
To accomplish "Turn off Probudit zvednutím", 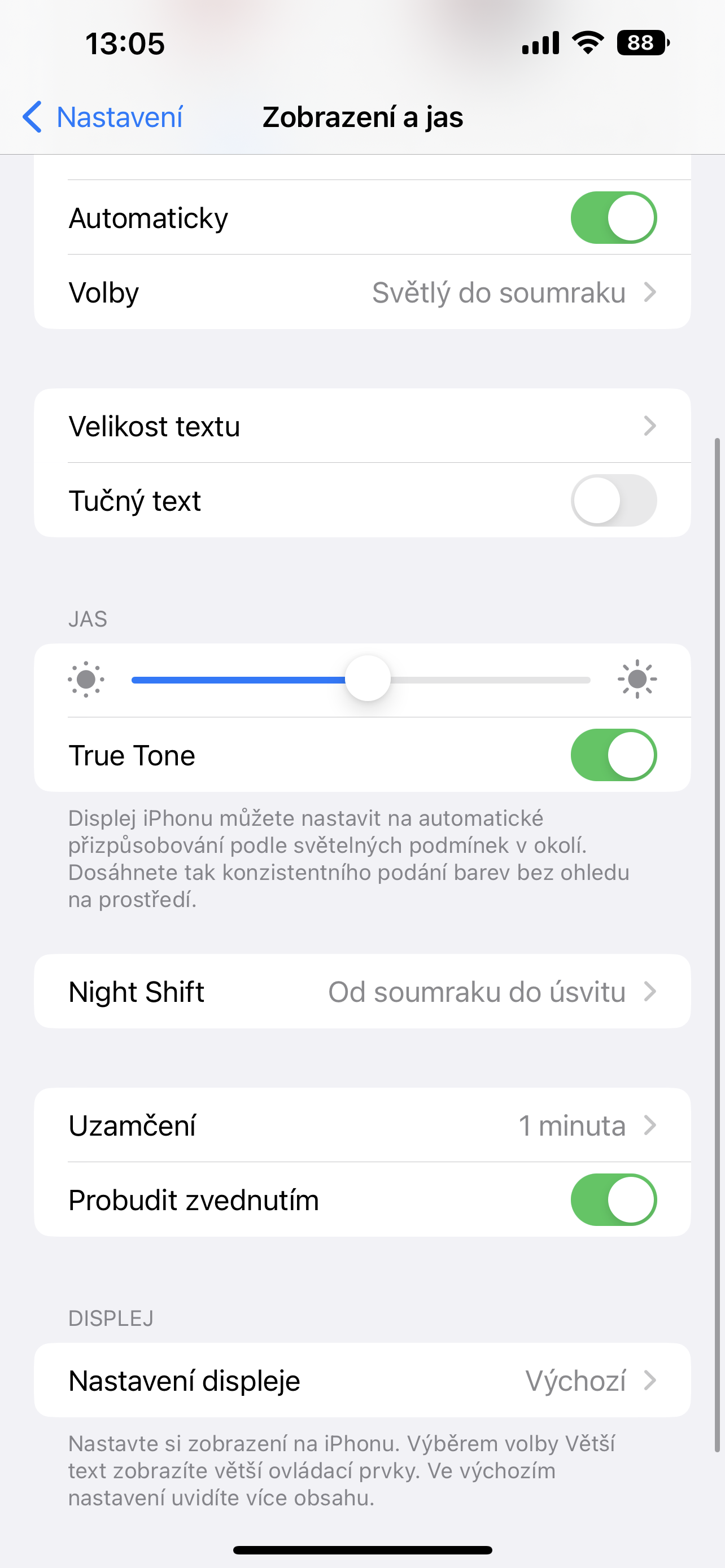I will coord(613,1200).
